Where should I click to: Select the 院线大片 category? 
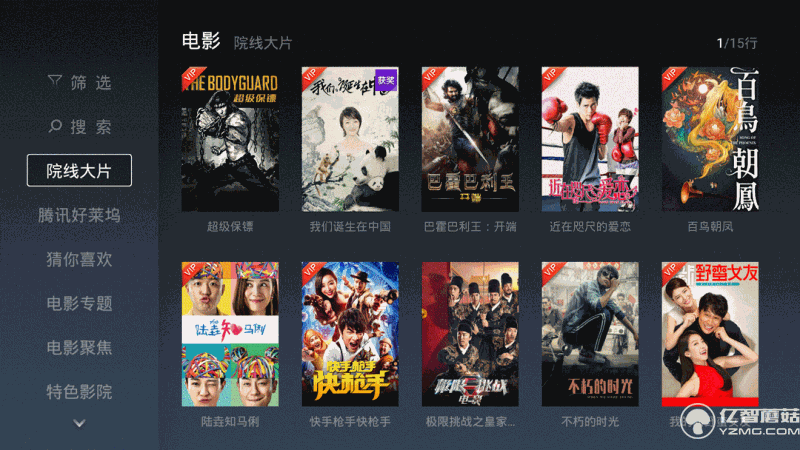(79, 171)
